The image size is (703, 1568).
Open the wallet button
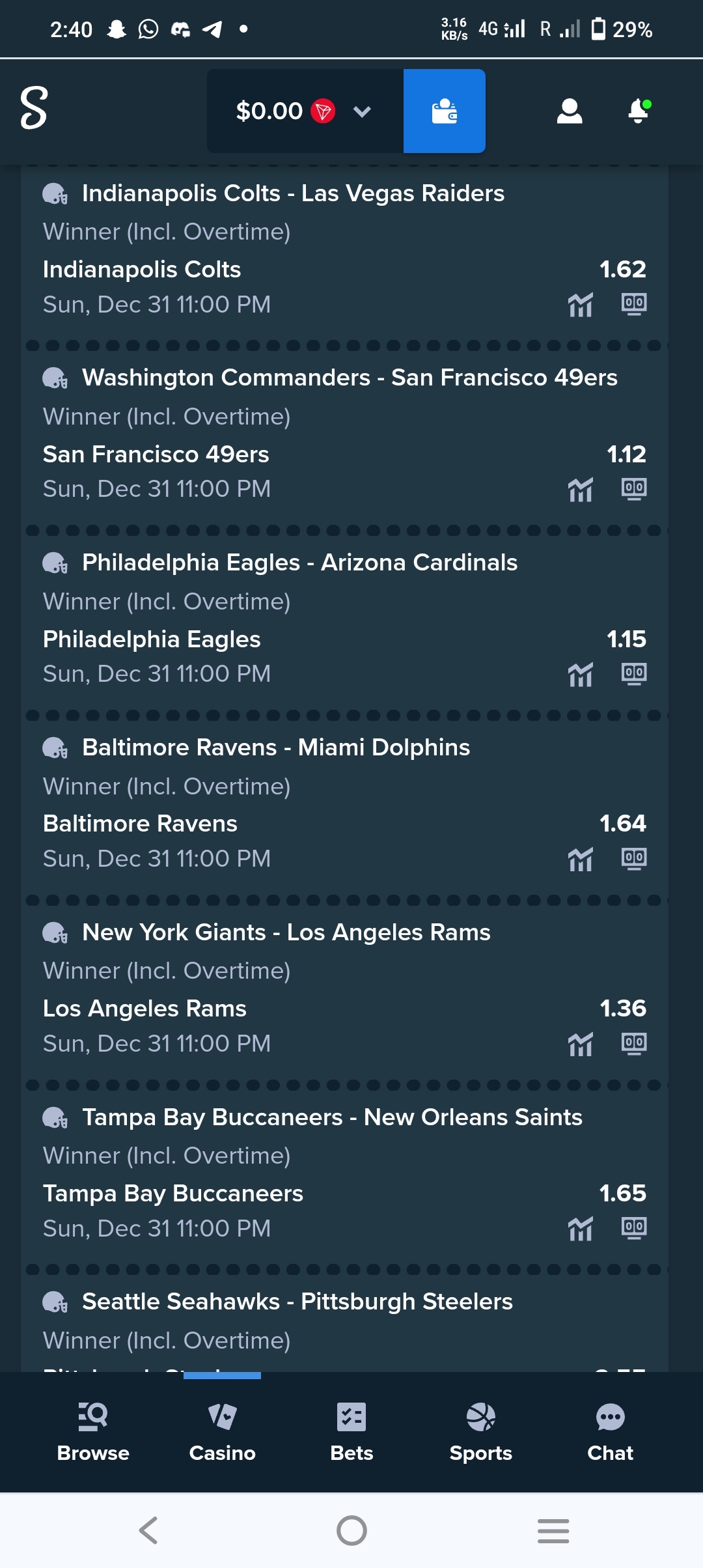444,111
